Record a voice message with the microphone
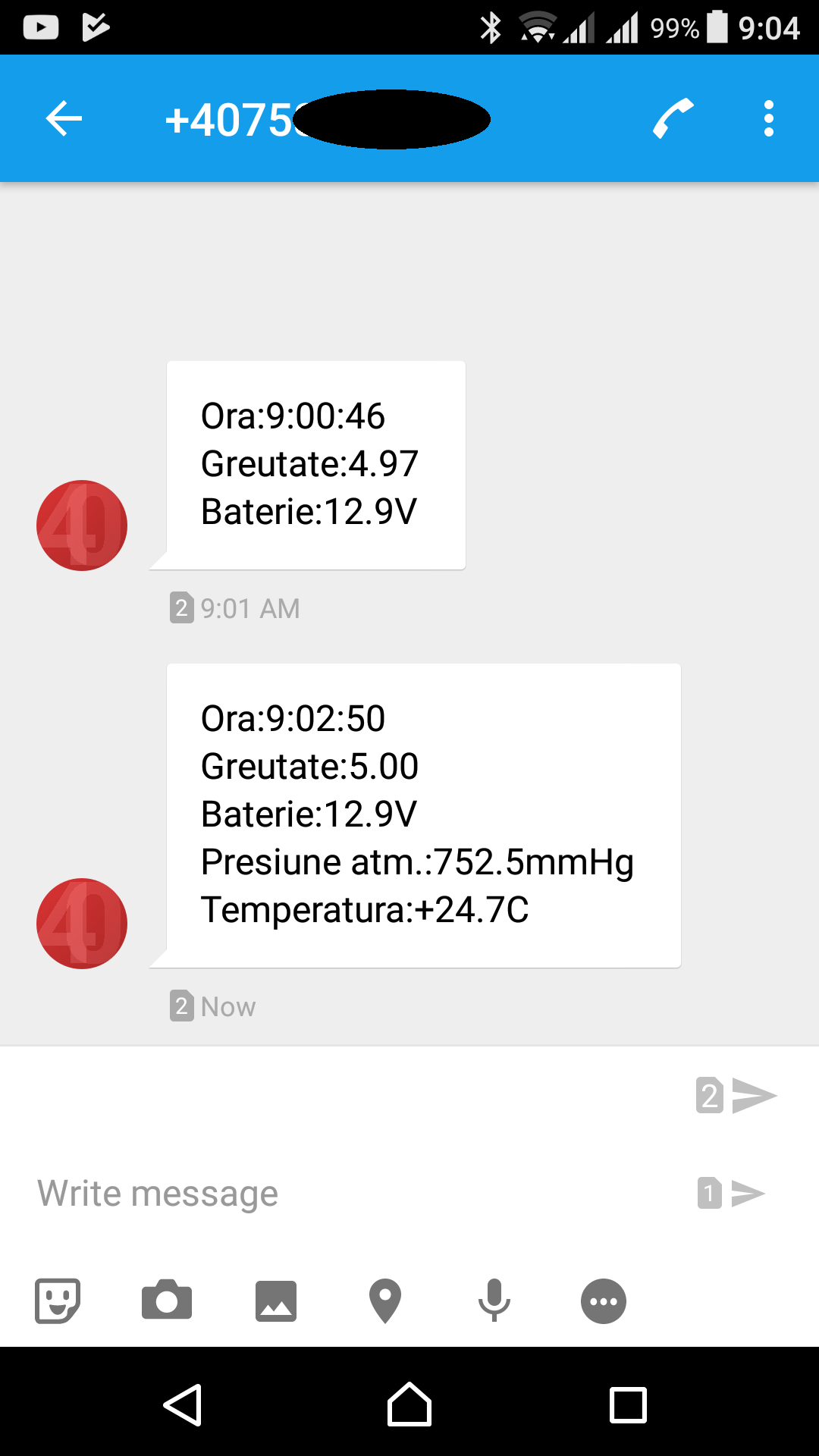 click(x=494, y=1301)
